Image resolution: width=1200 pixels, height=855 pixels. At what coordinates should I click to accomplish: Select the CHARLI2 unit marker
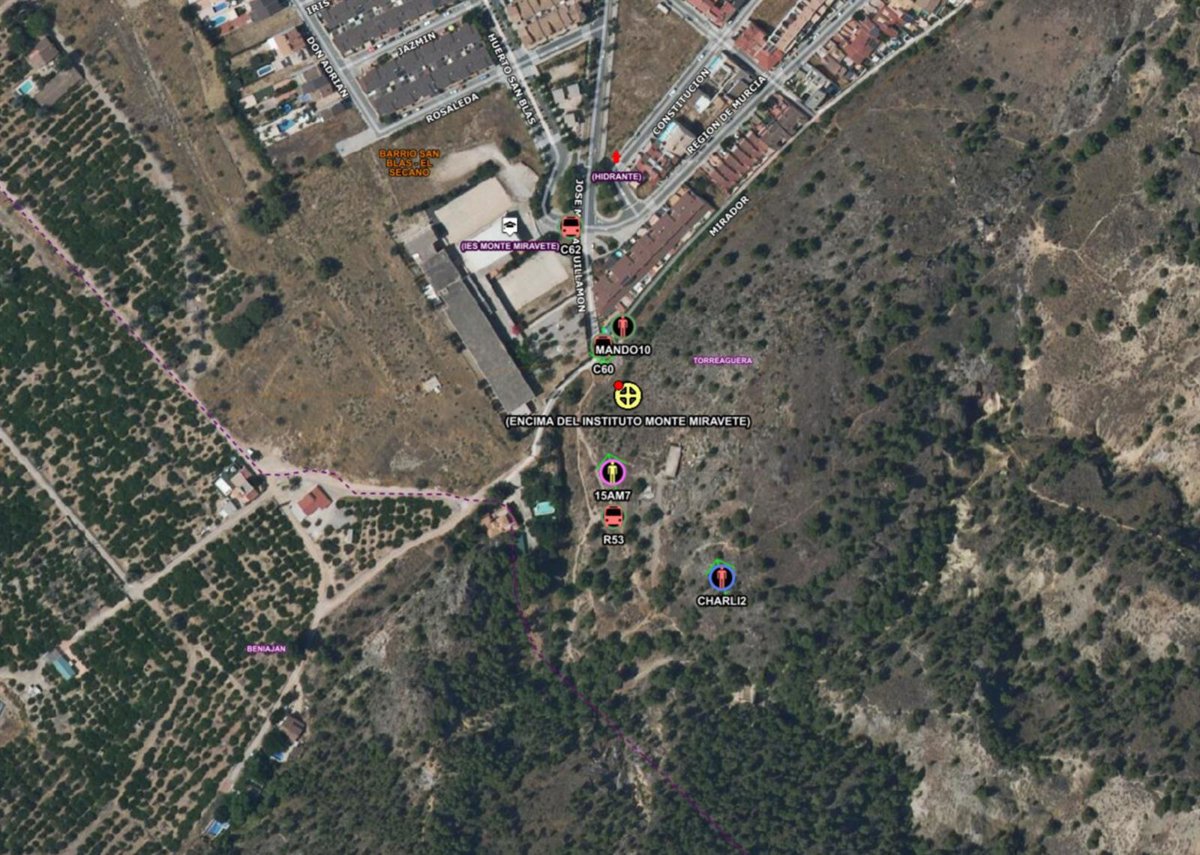pos(721,577)
